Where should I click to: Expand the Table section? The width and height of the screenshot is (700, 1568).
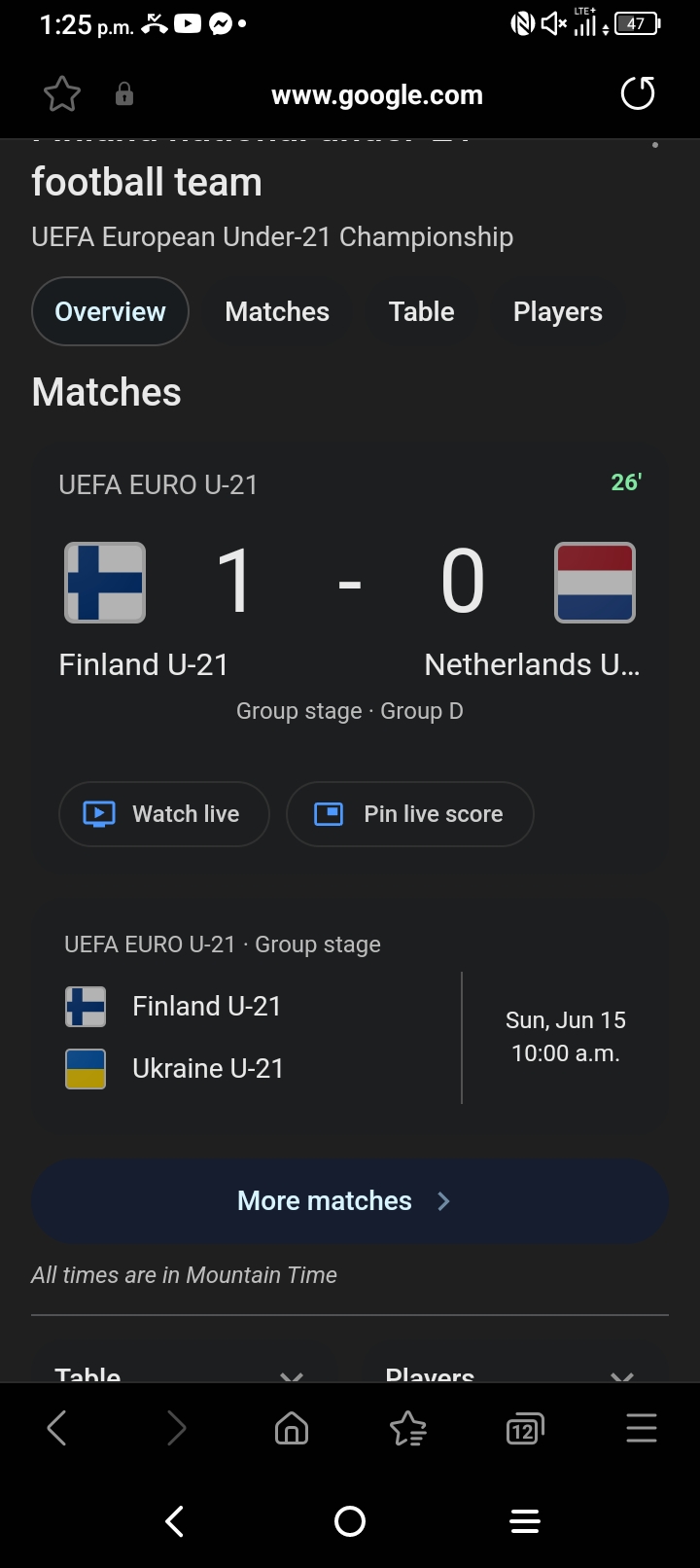tap(181, 1372)
